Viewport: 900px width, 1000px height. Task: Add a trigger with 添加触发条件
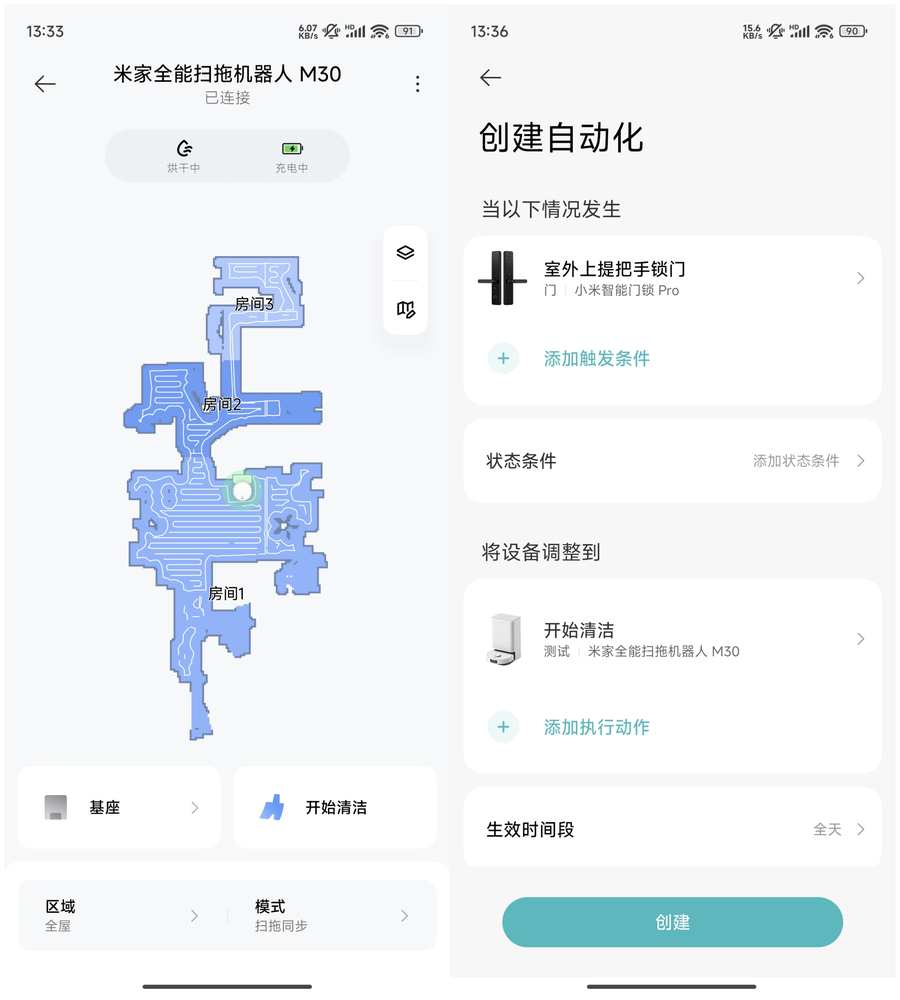coord(596,358)
